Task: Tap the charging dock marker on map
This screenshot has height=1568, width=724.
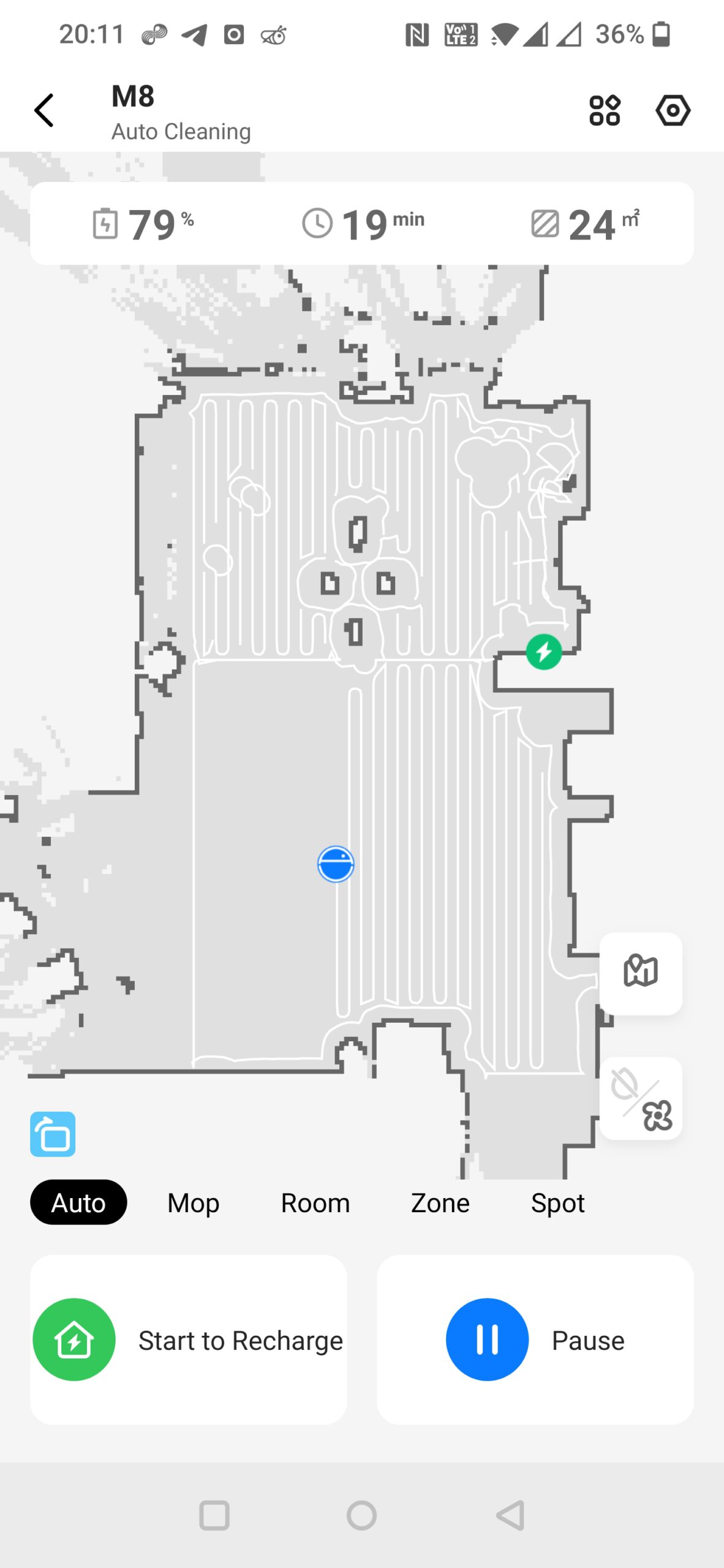Action: tap(543, 652)
